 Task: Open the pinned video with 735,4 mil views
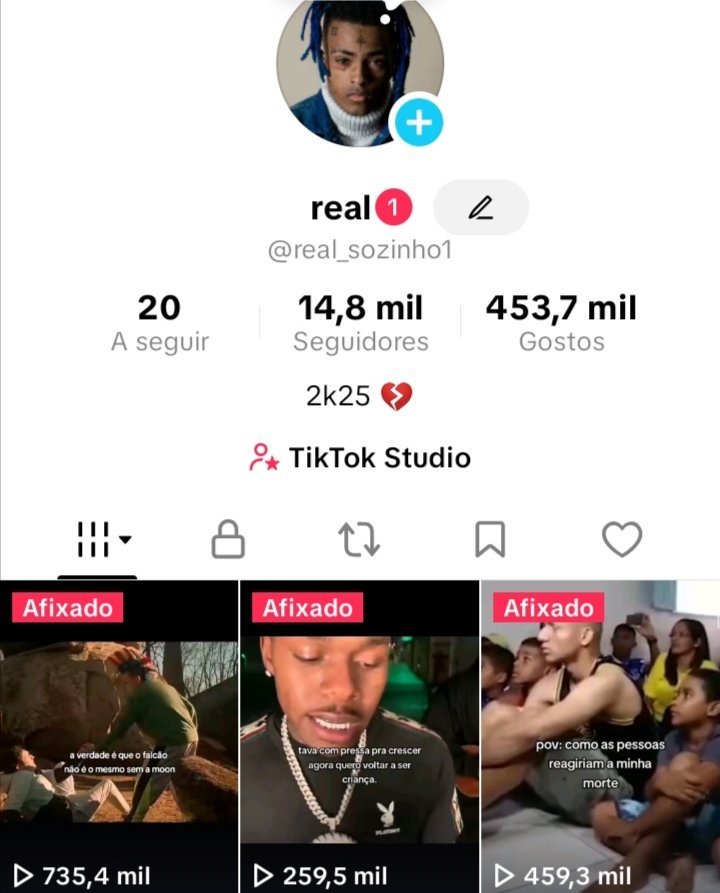pos(119,735)
